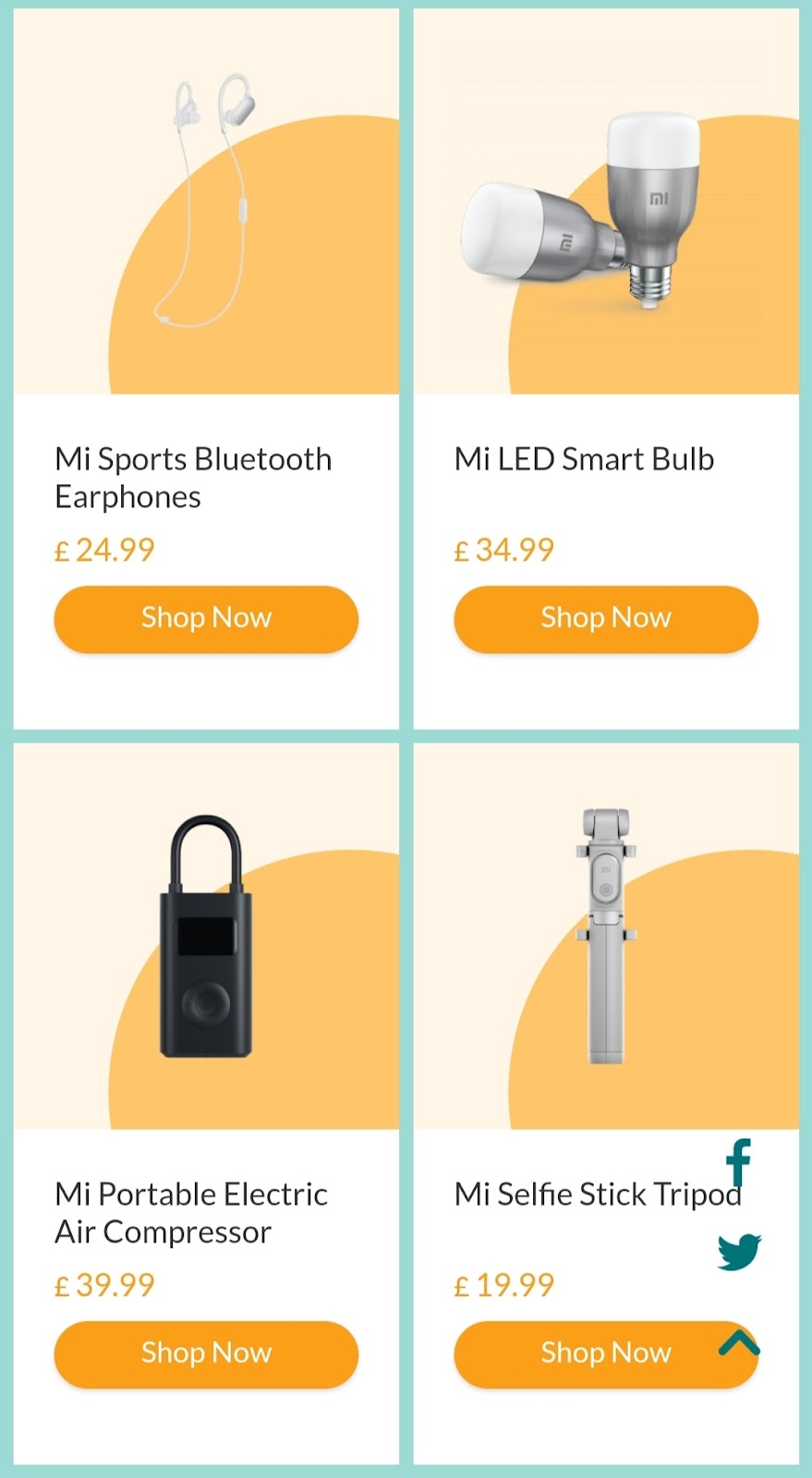Tap Shop Now for Mi Portable Electric Air Compressor
Image resolution: width=812 pixels, height=1478 pixels.
206,1353
